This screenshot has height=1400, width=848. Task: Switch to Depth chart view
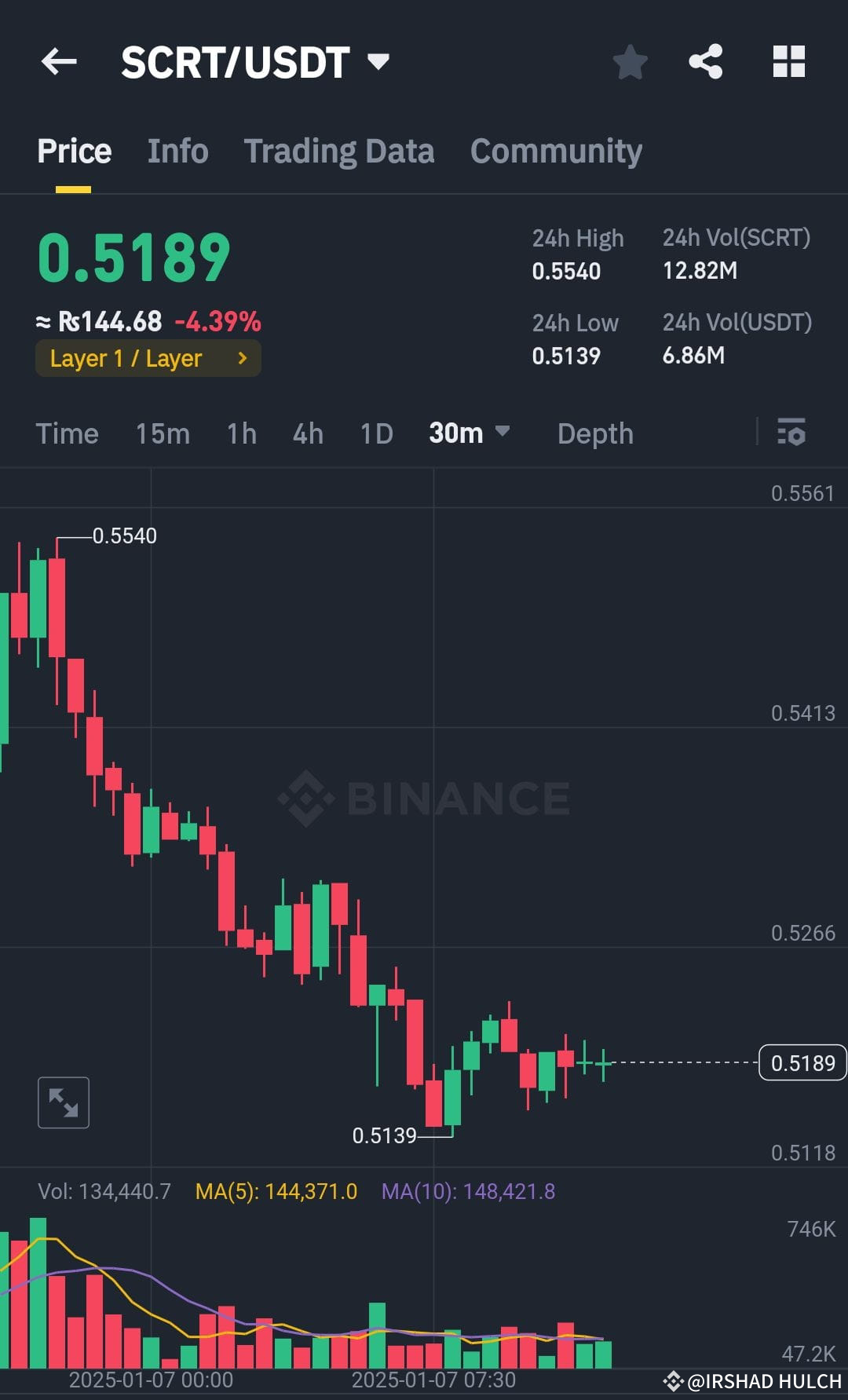(x=595, y=433)
